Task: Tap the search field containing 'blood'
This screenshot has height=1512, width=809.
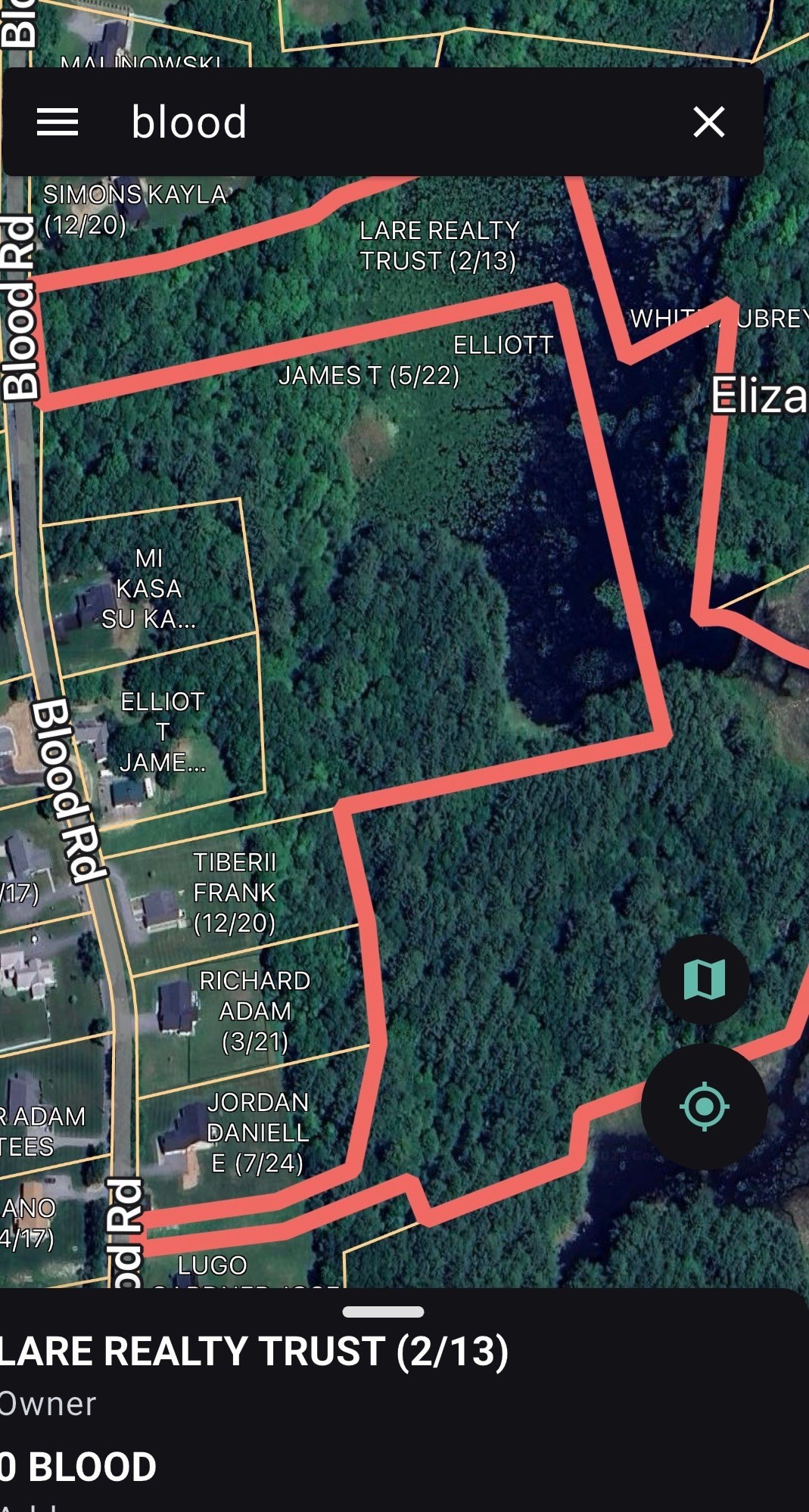Action: [x=378, y=122]
